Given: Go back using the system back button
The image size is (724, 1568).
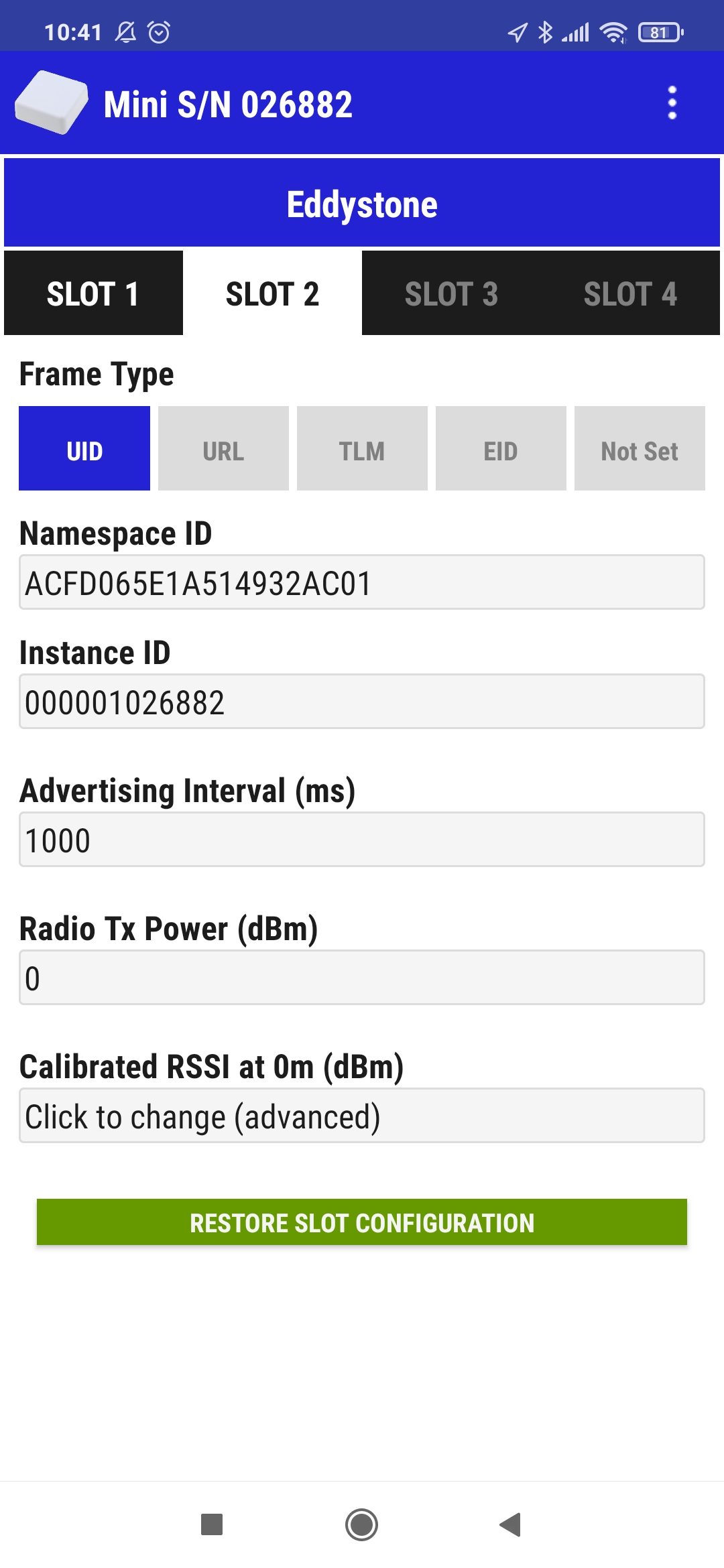Looking at the screenshot, I should (511, 1524).
